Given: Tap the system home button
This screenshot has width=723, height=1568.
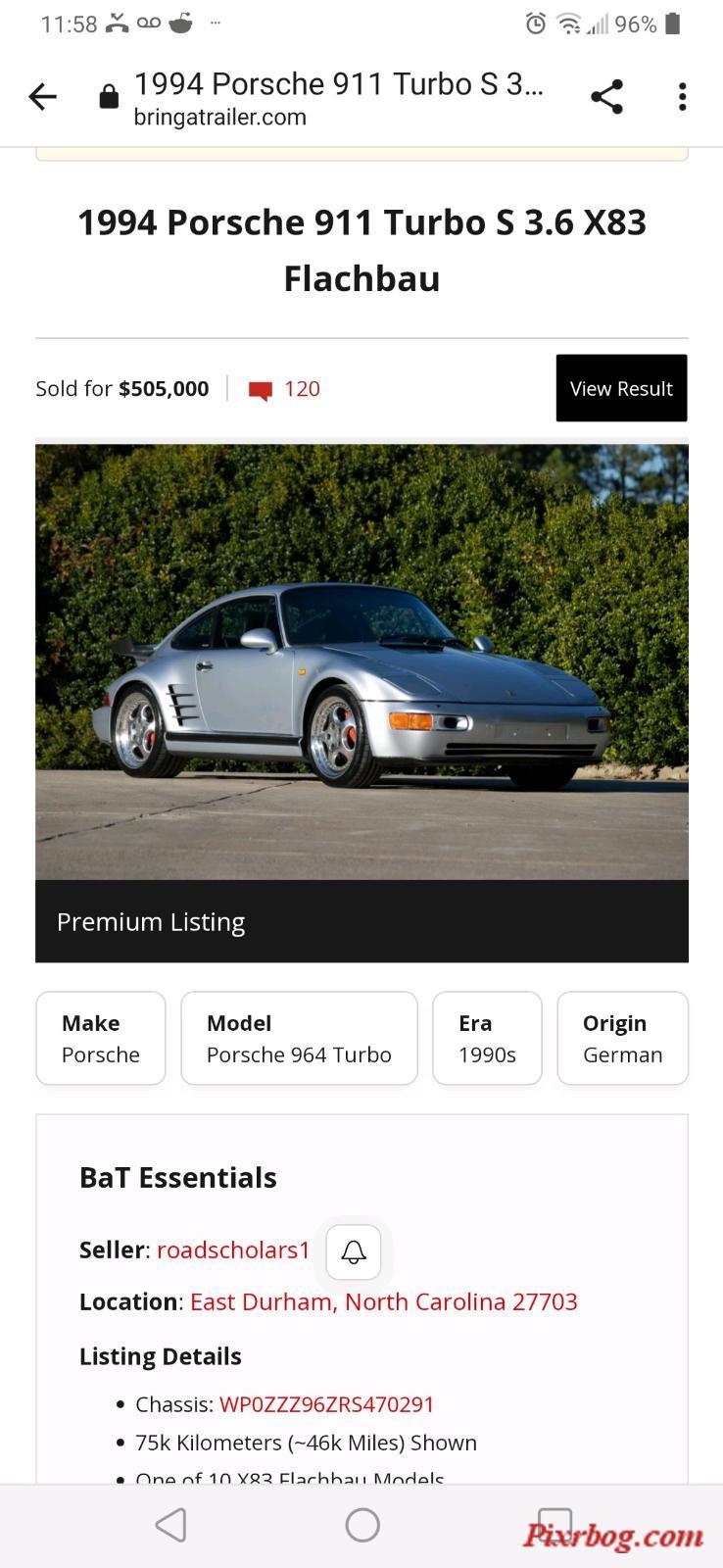Looking at the screenshot, I should 362,1525.
